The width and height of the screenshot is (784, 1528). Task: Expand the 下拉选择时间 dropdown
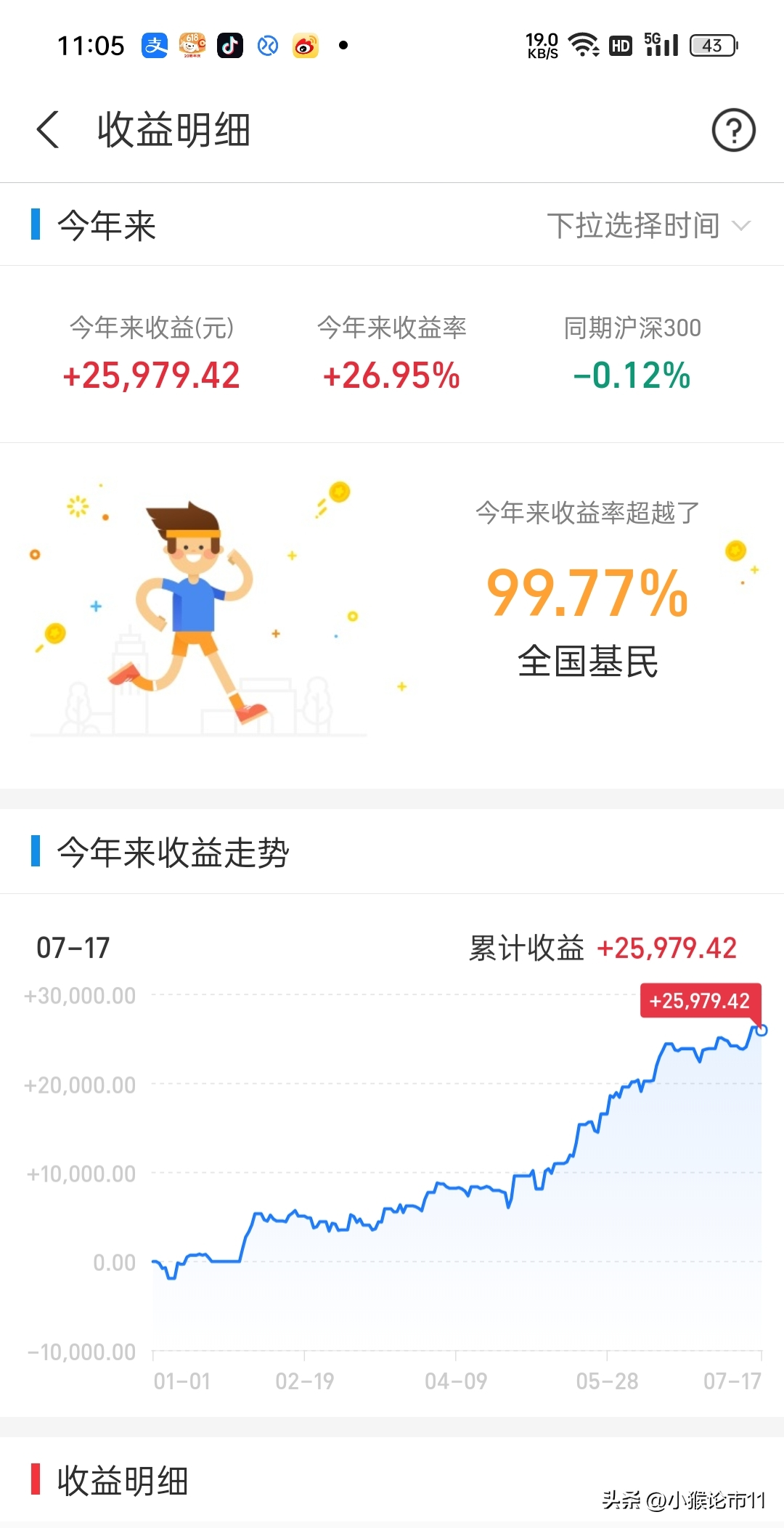pyautogui.click(x=648, y=225)
